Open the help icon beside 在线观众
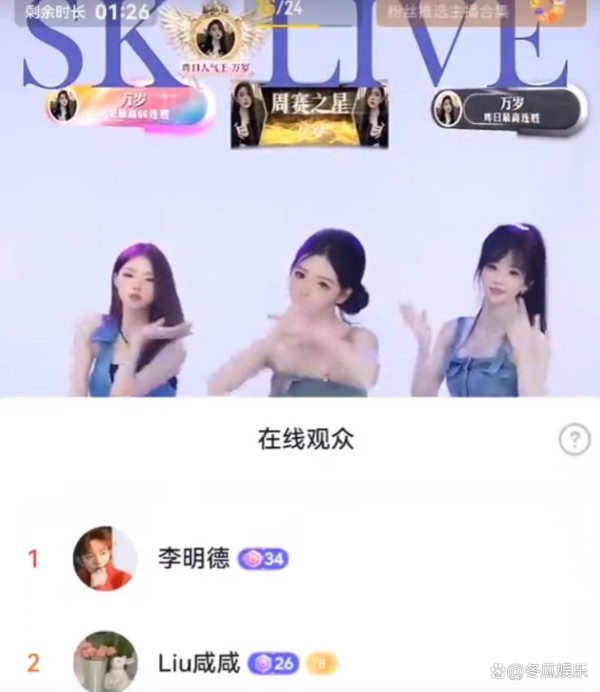The height and width of the screenshot is (692, 600). click(x=574, y=439)
